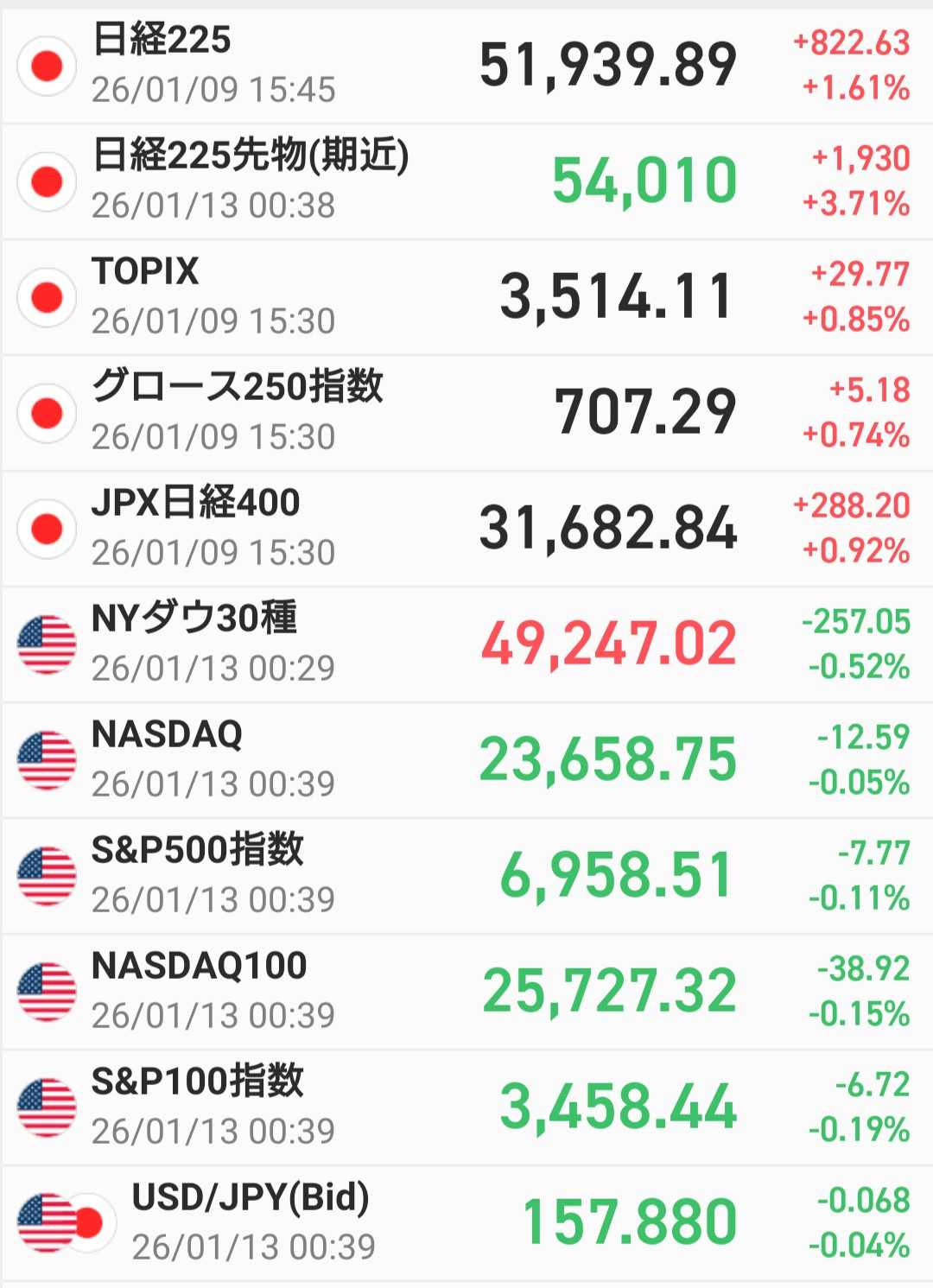Image resolution: width=933 pixels, height=1288 pixels.
Task: View the USD/JPY(Bid) exchange rate row
Action: pos(466,1223)
